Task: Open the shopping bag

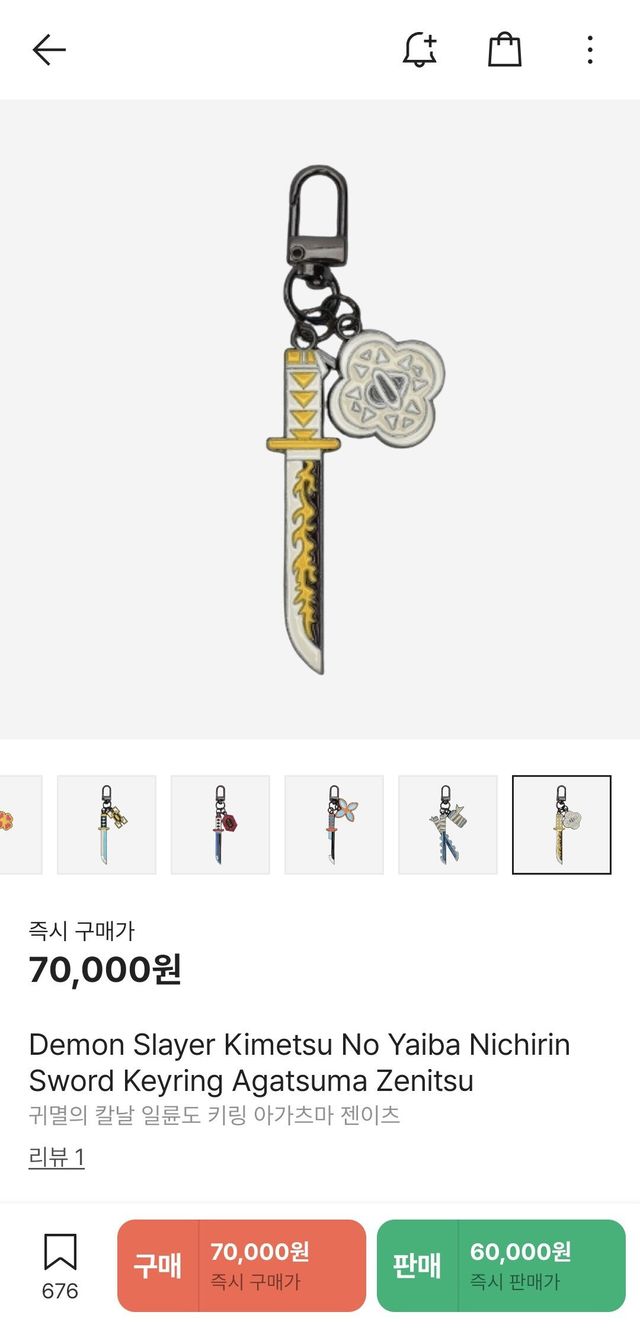Action: [505, 49]
